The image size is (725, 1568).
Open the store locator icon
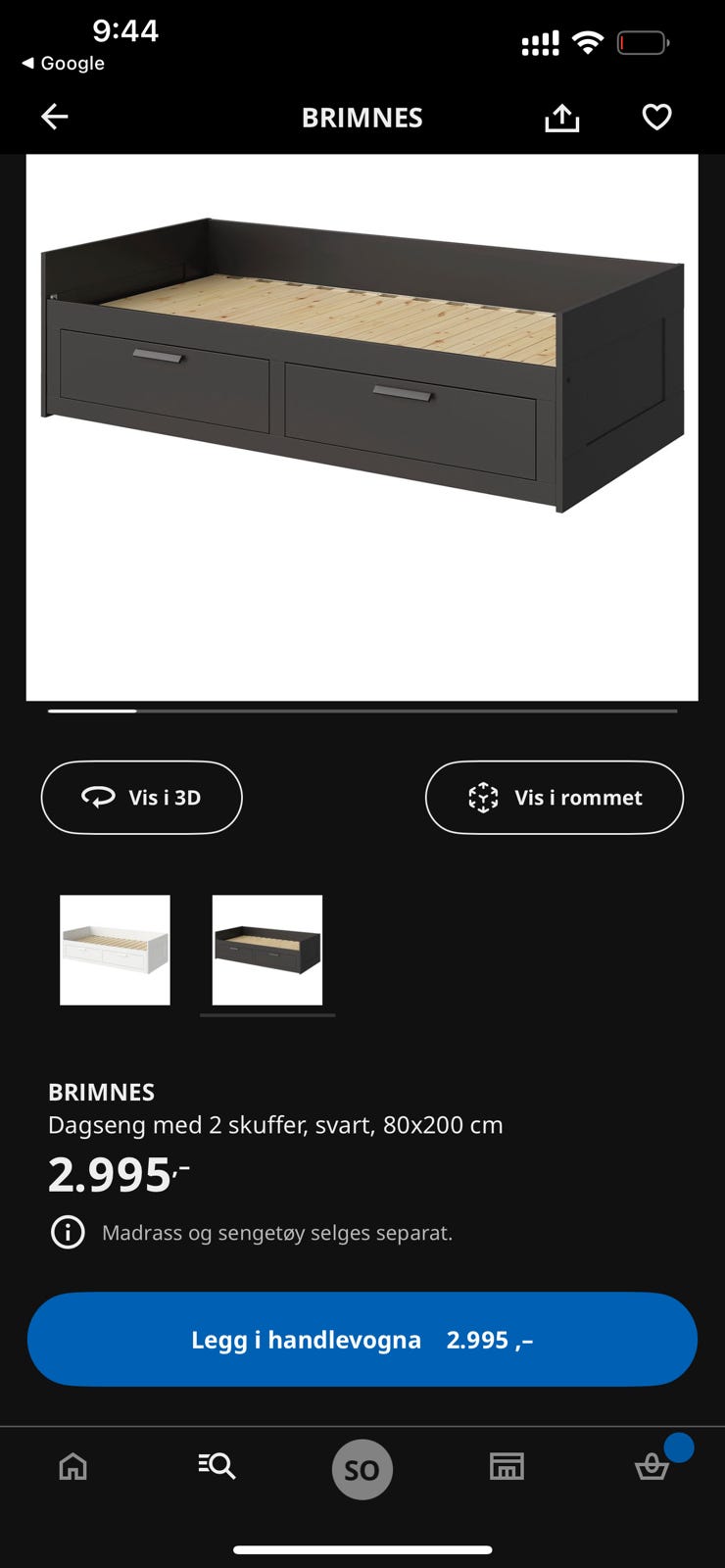tap(507, 1466)
